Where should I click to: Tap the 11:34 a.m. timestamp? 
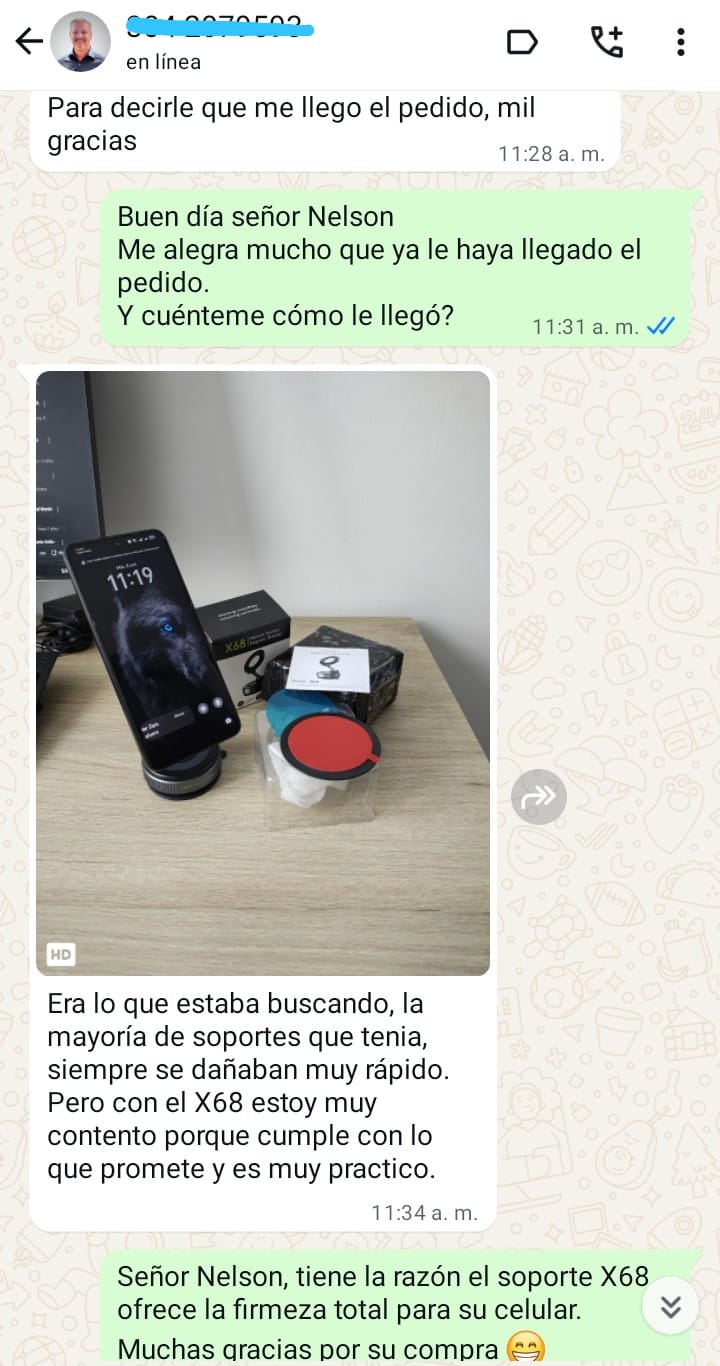[424, 1212]
